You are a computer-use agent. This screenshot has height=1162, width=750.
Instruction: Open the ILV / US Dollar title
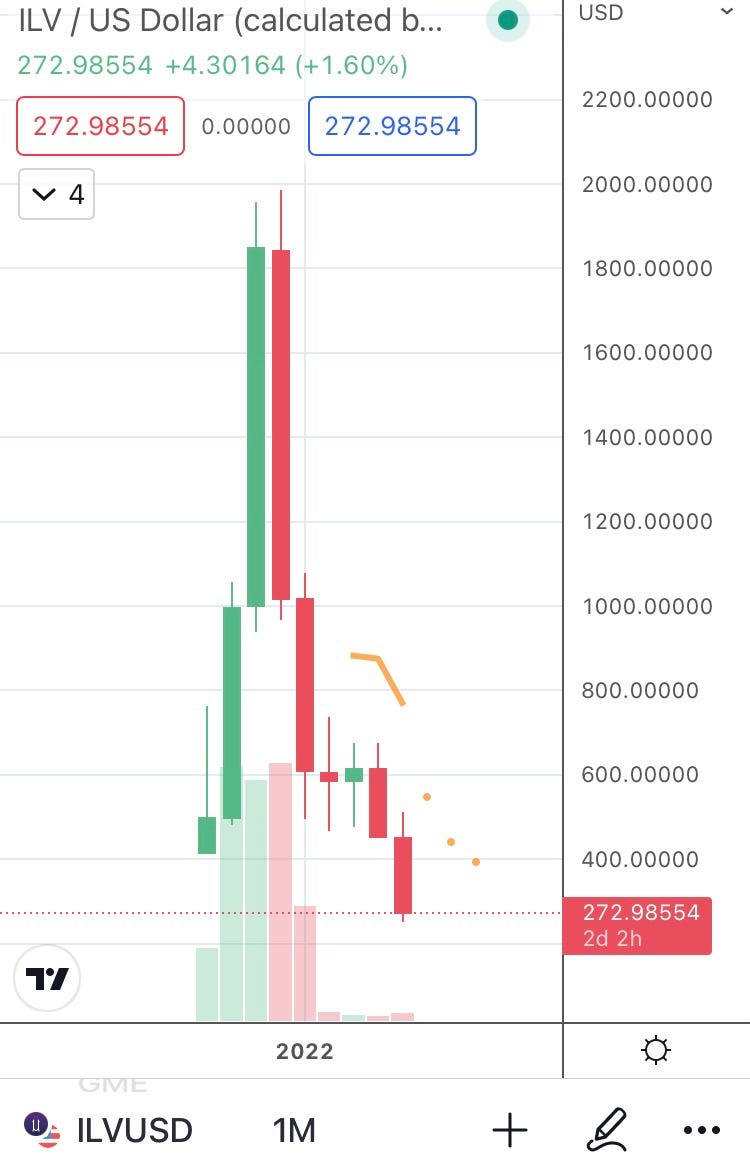click(x=230, y=21)
